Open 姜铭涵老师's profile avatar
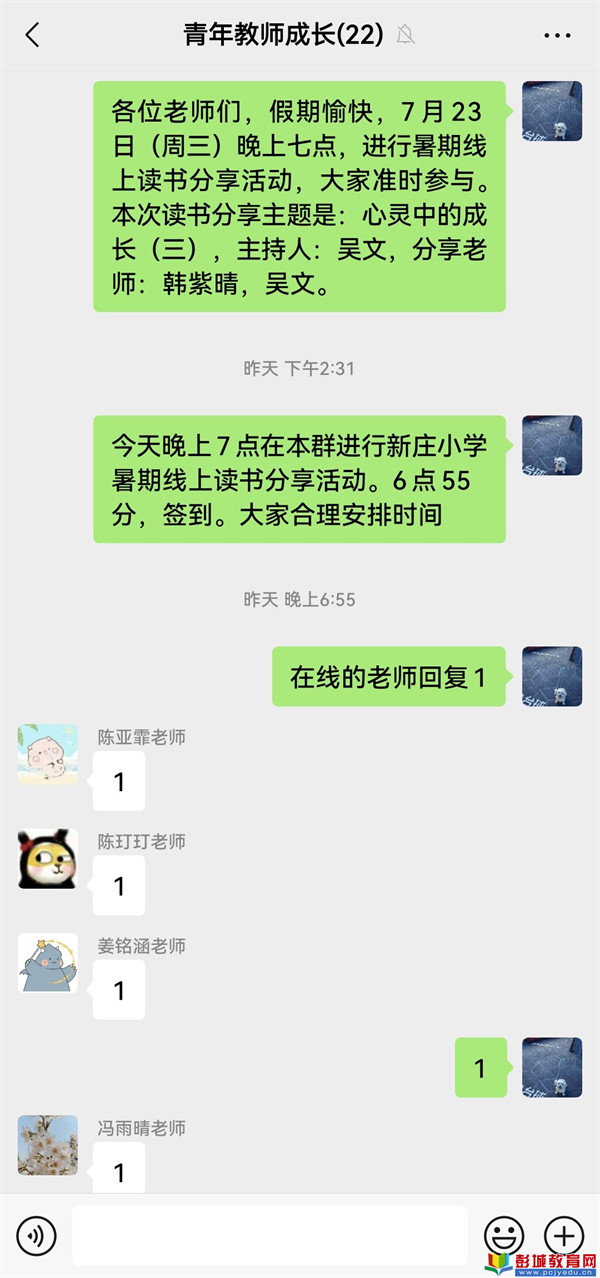This screenshot has height=1278, width=600. click(x=47, y=962)
